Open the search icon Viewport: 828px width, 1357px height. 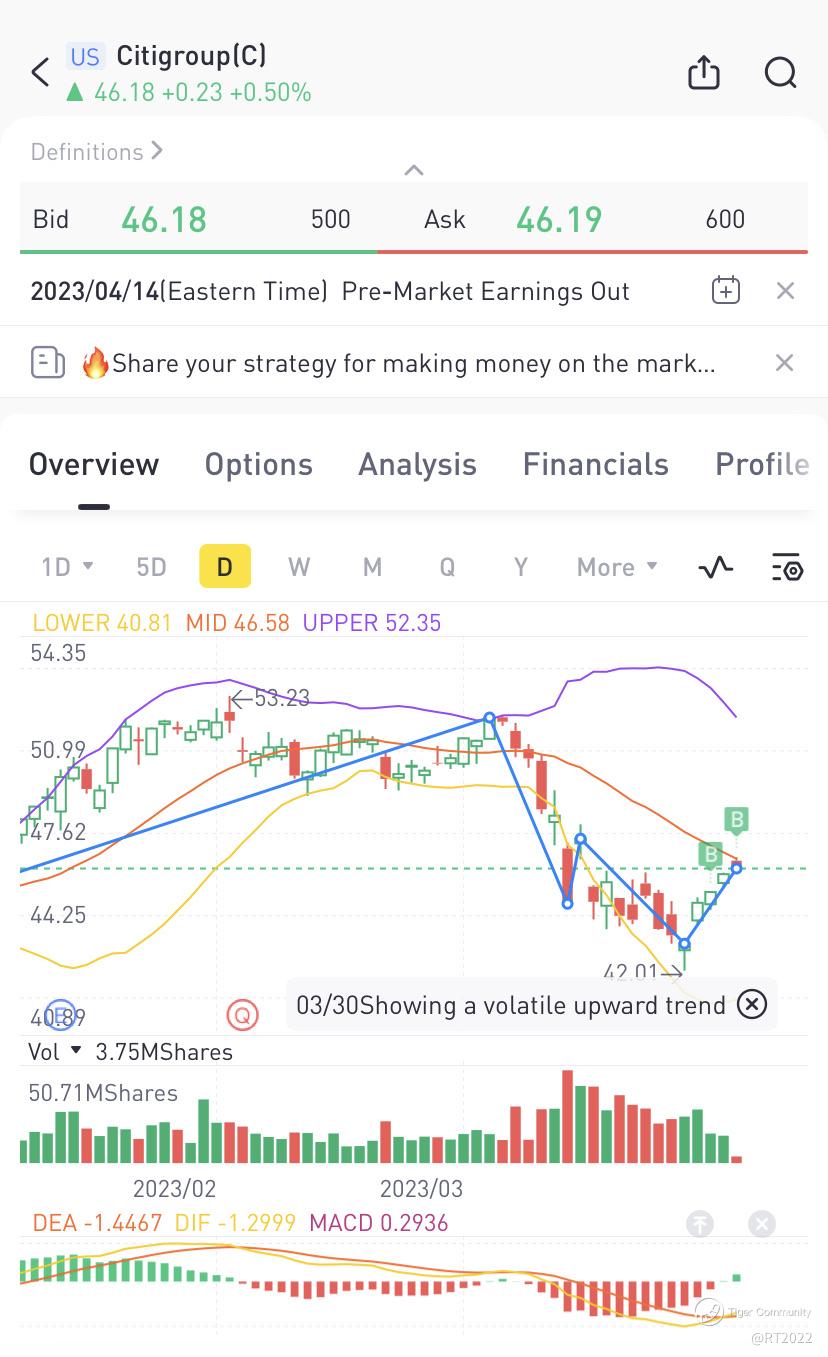coord(780,72)
